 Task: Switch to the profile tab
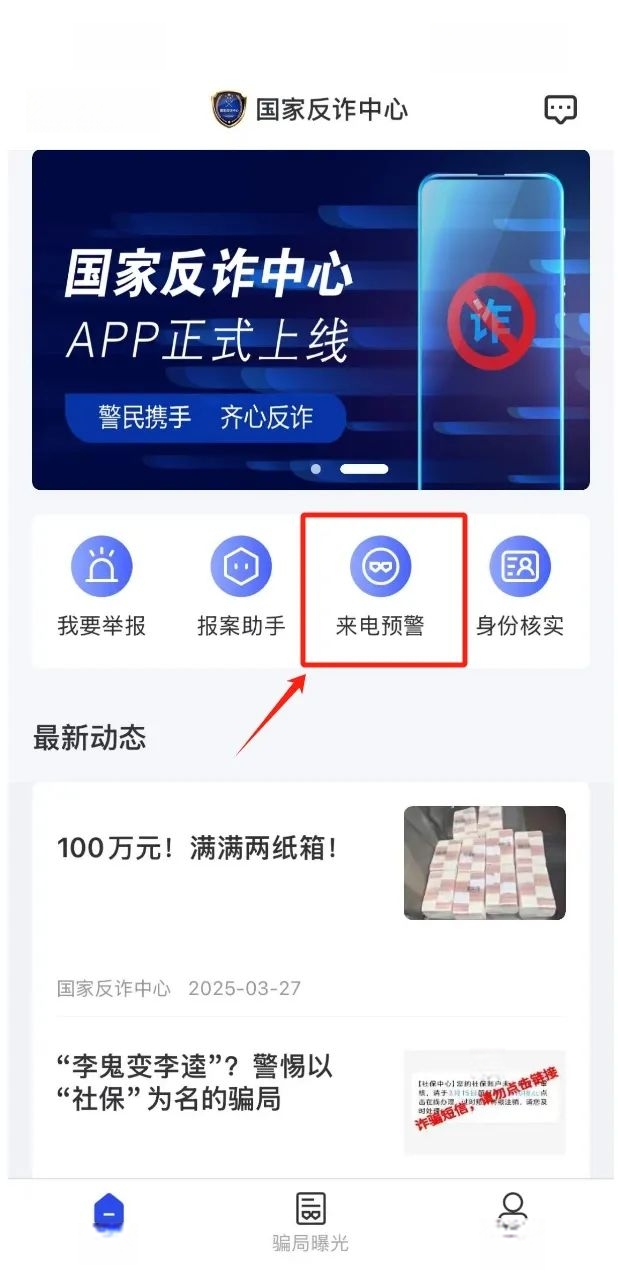click(x=512, y=1213)
